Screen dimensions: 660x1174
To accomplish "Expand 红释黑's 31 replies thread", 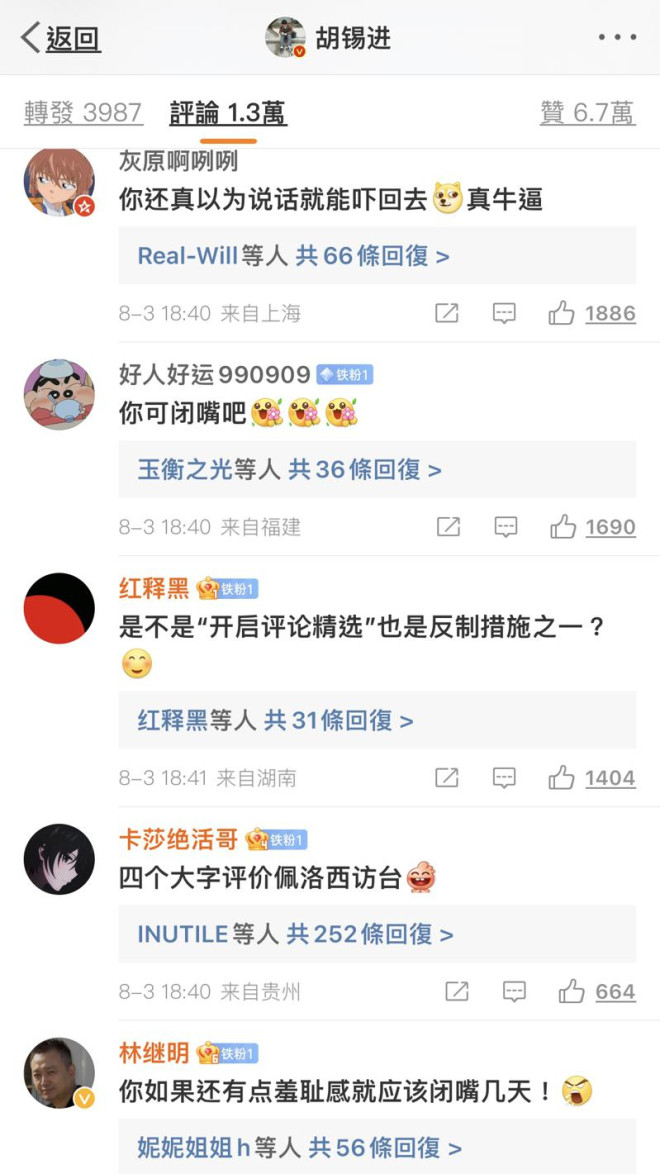I will 275,721.
